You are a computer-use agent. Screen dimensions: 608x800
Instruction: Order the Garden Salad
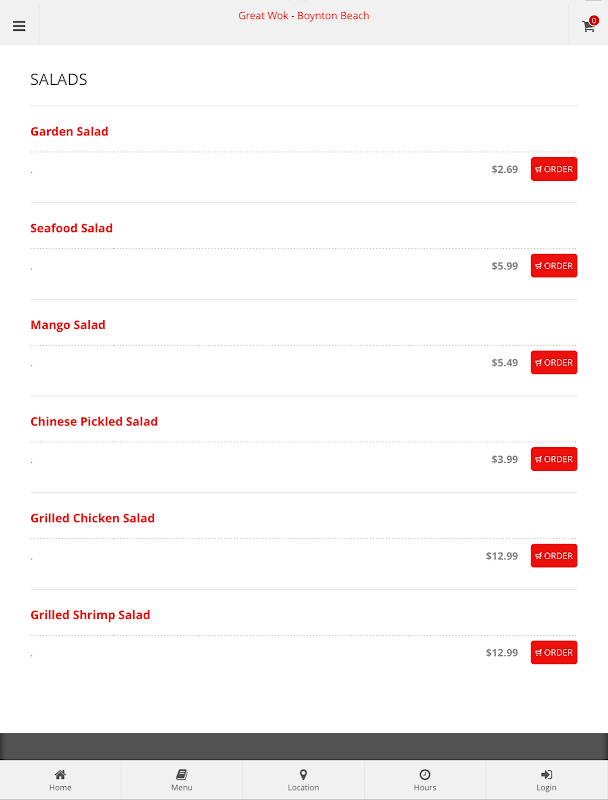(x=554, y=169)
